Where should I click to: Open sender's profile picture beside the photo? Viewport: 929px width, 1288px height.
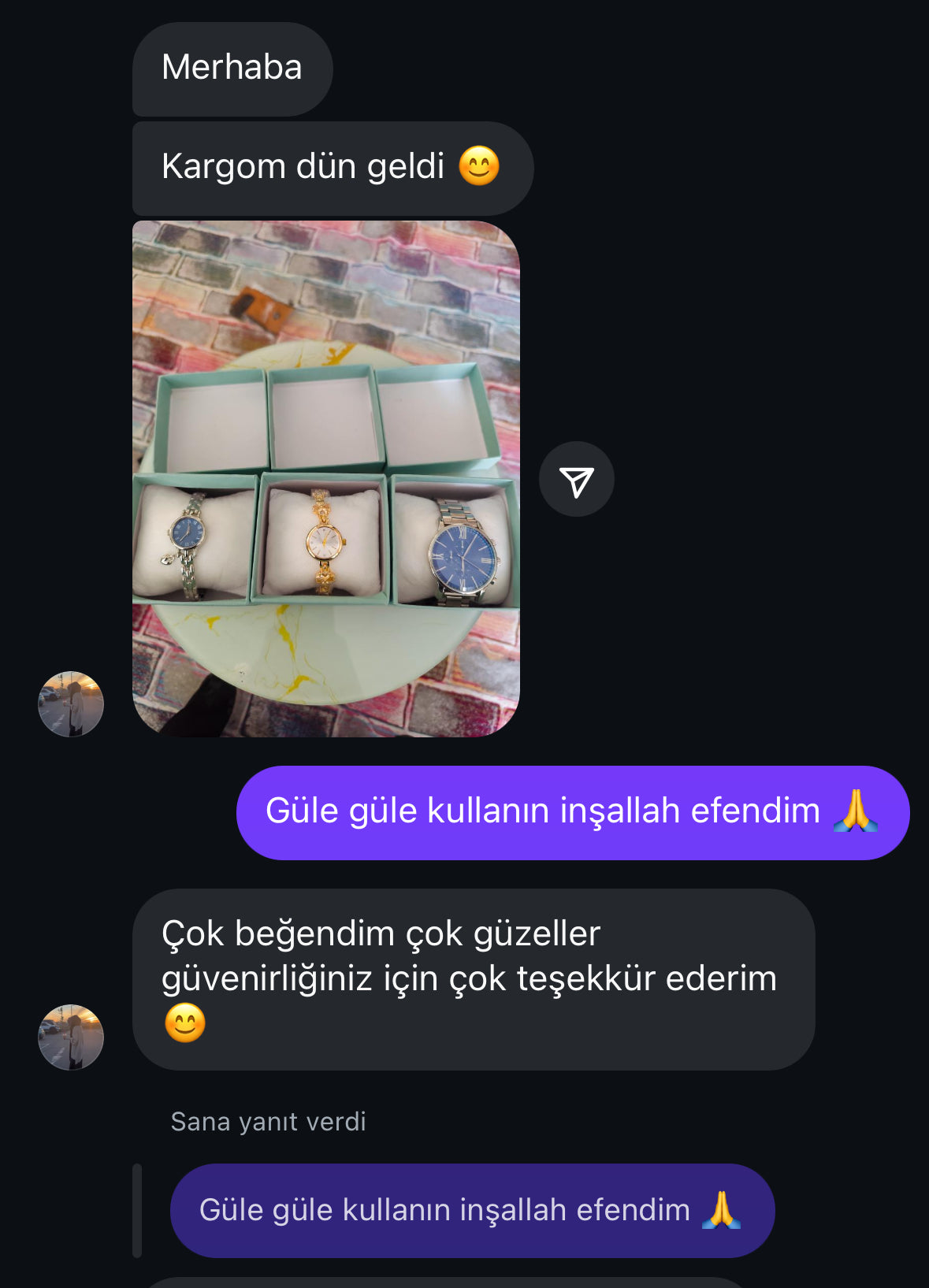point(71,703)
